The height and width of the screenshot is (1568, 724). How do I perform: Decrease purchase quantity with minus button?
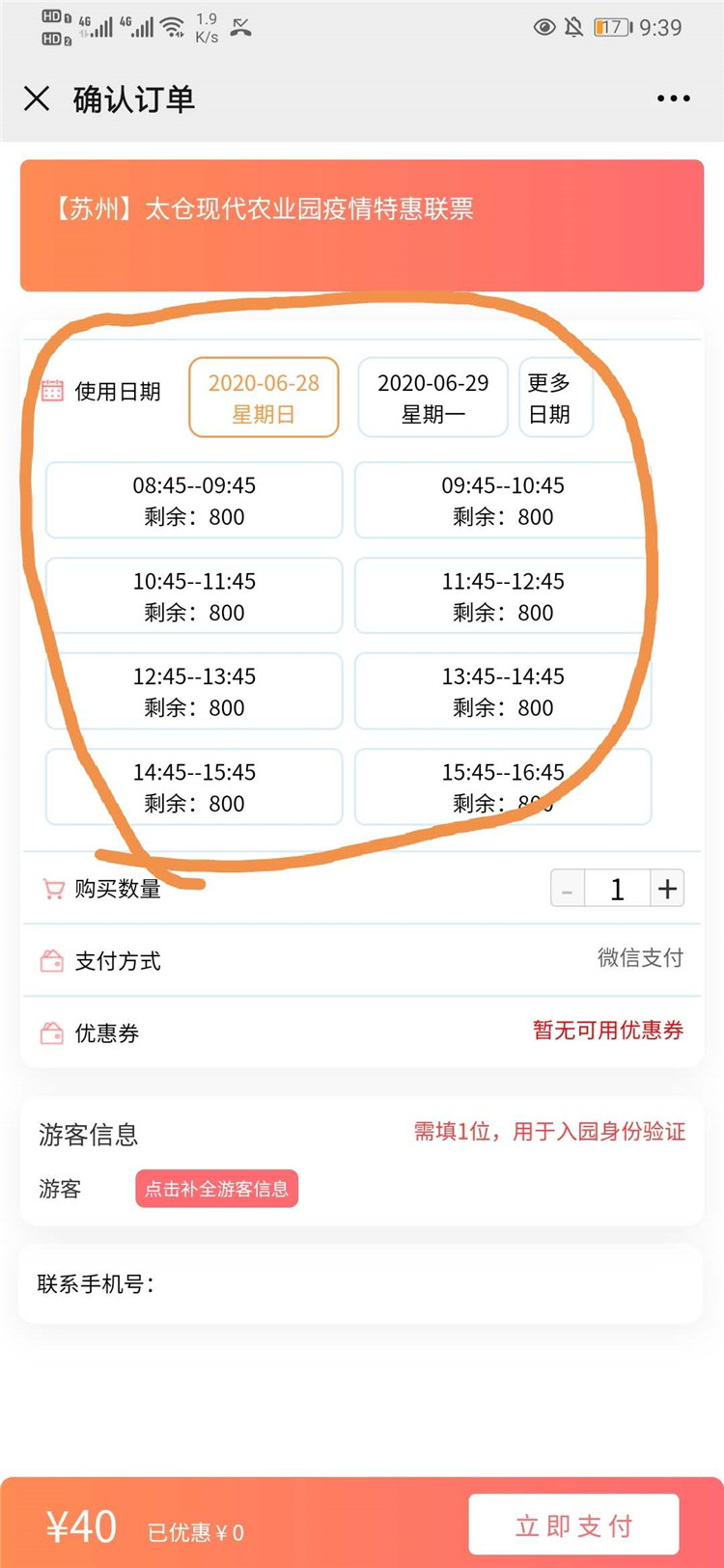568,889
